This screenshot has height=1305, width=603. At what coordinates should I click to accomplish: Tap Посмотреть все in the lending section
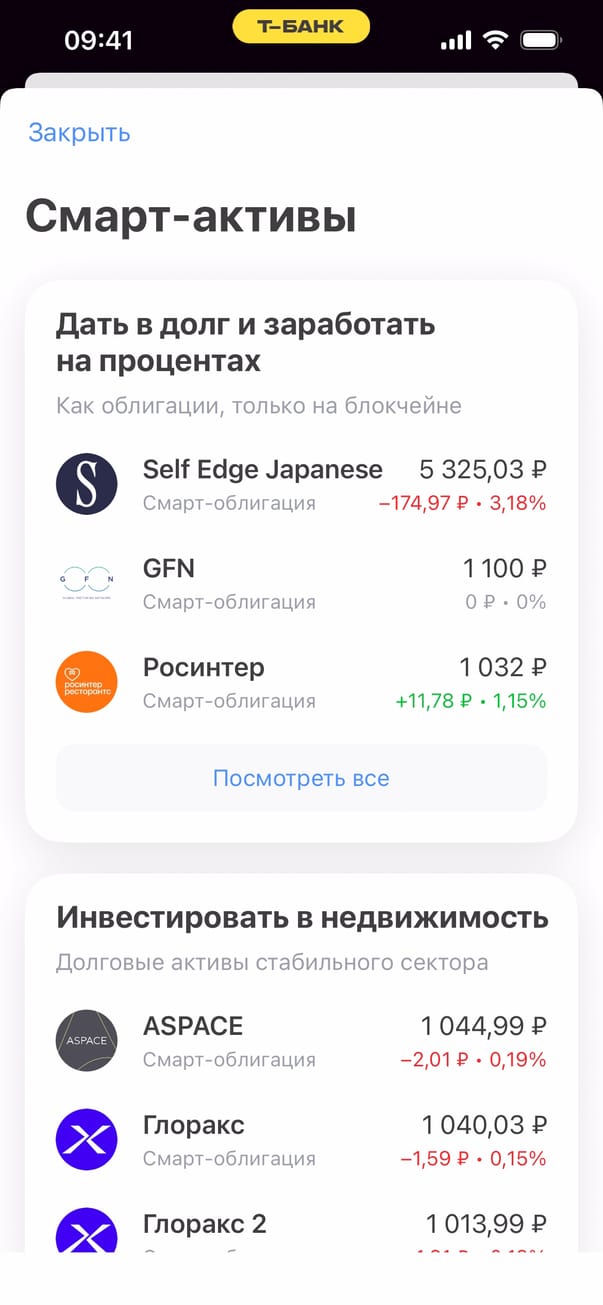(301, 778)
